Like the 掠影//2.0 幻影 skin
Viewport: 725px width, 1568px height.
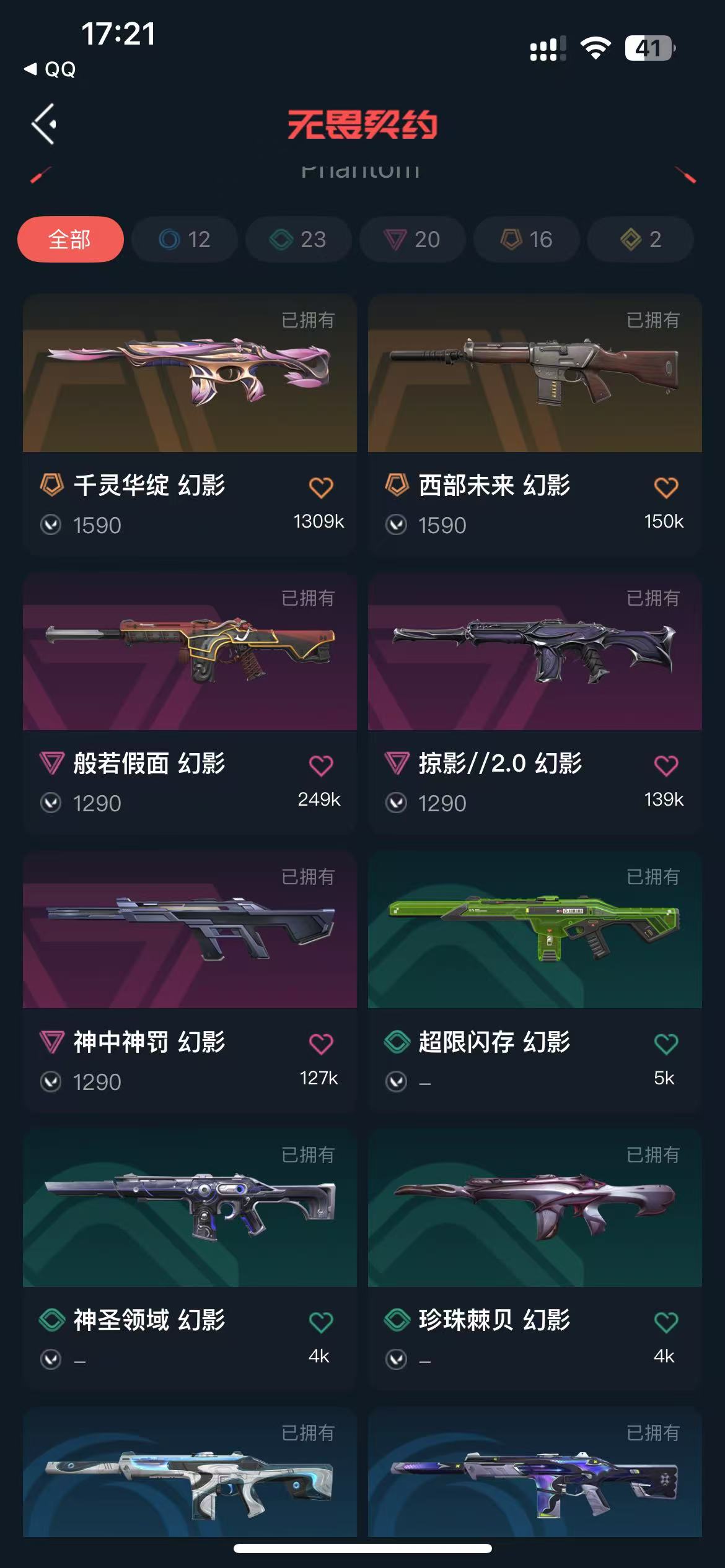tap(666, 766)
